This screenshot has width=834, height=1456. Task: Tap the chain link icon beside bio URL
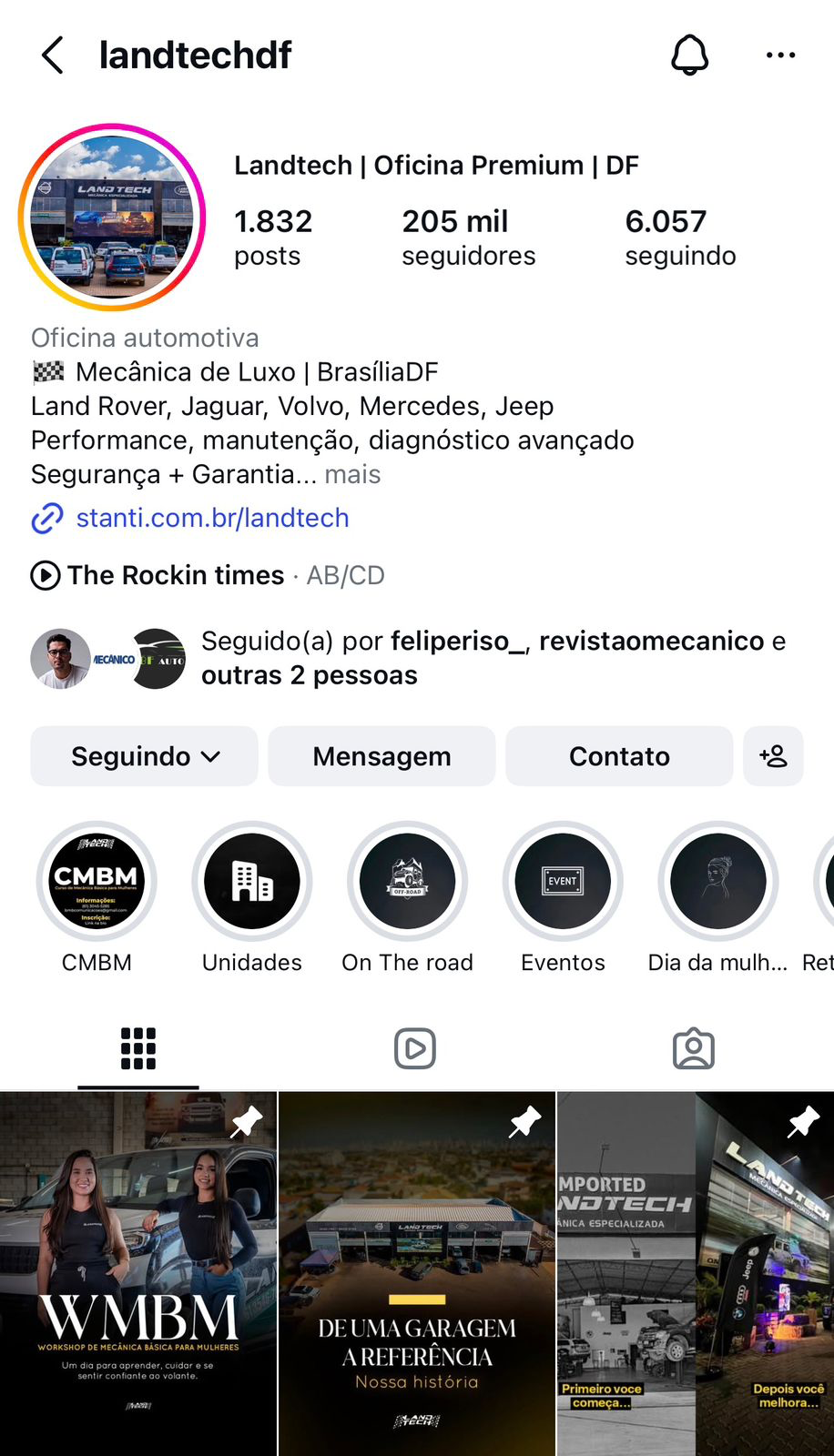point(46,518)
